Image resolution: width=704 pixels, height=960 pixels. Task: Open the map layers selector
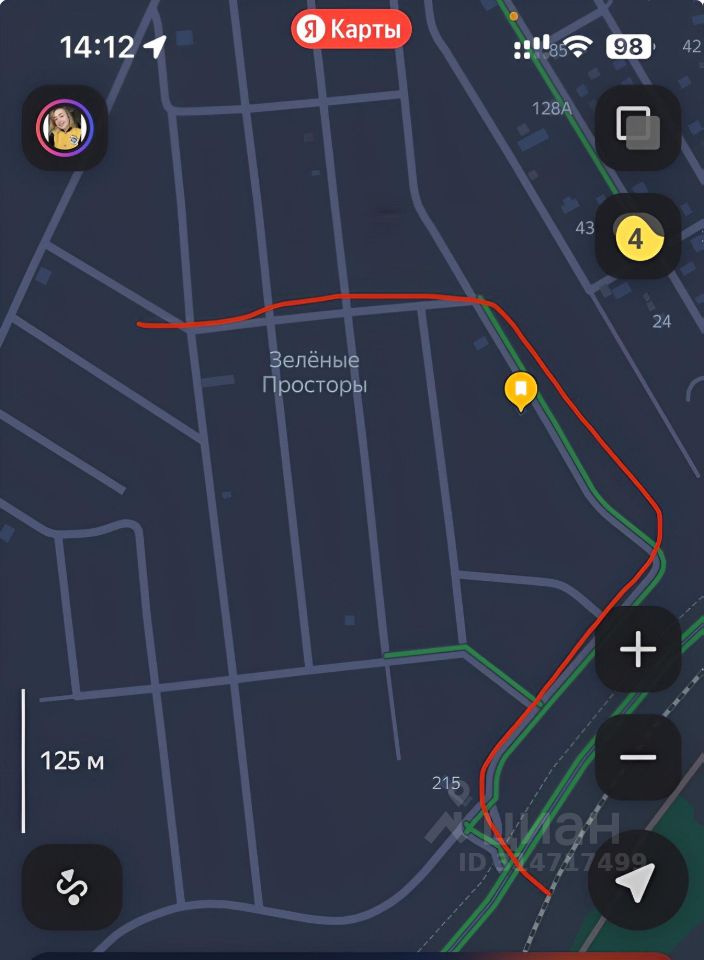click(x=638, y=127)
